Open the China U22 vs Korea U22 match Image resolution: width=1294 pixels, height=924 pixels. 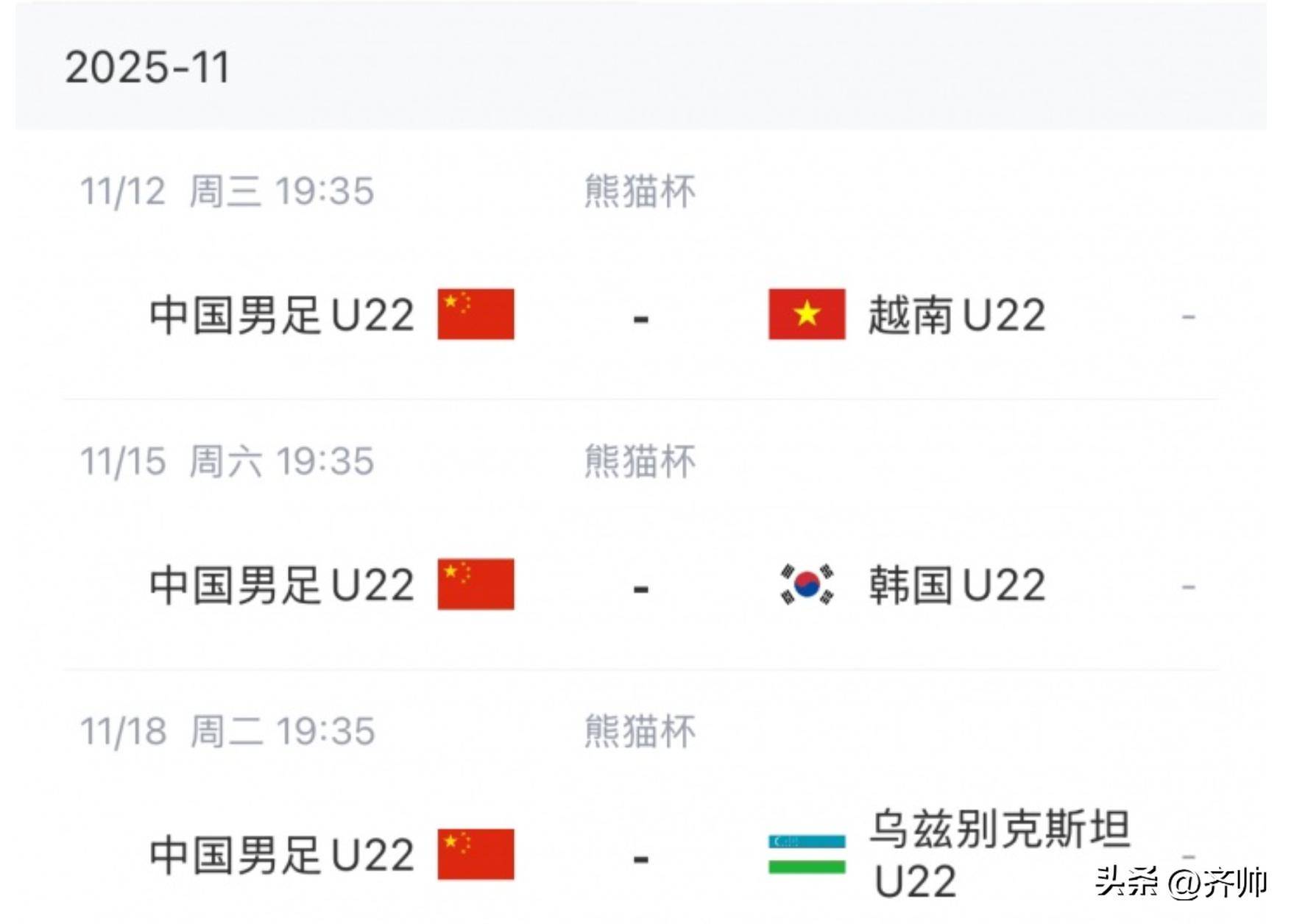point(640,586)
